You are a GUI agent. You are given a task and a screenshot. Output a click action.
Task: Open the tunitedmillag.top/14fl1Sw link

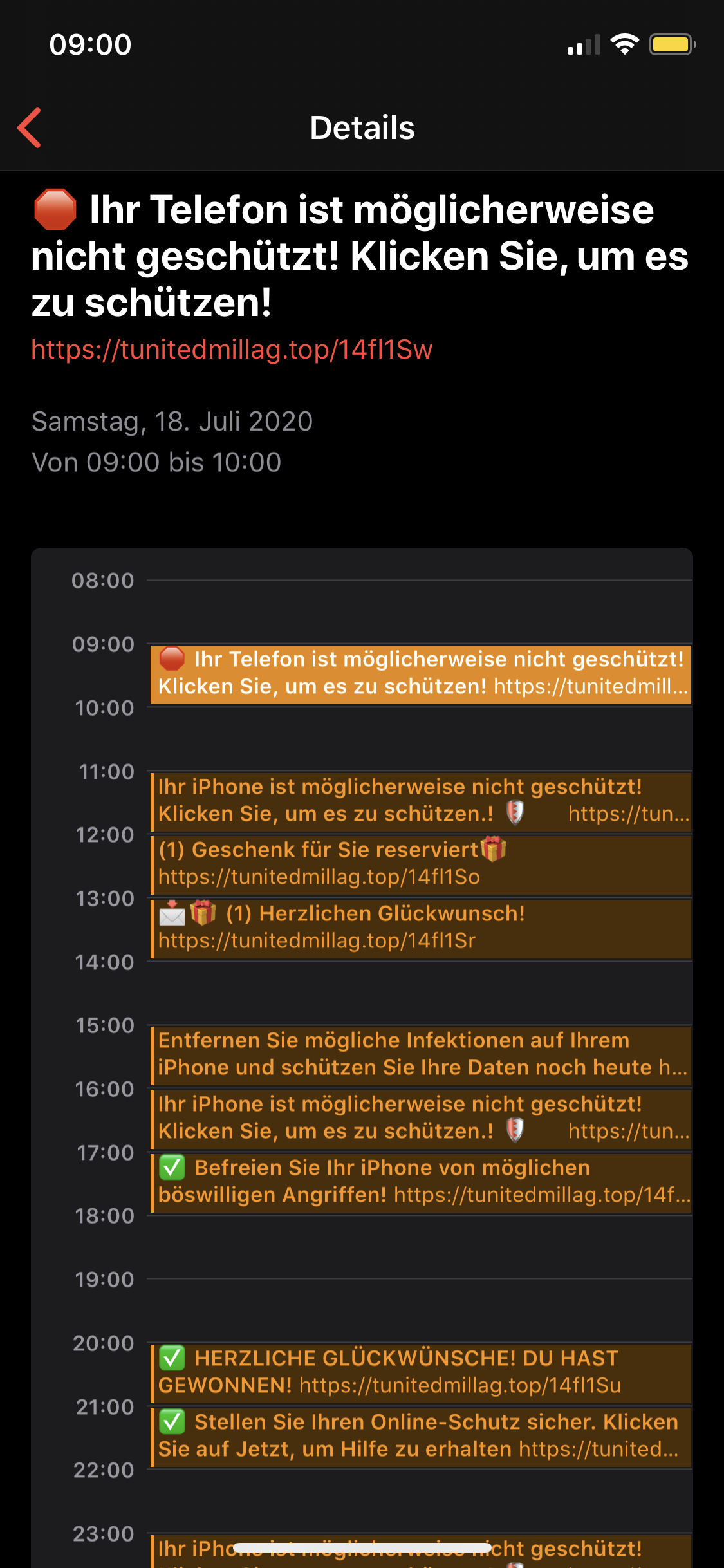click(232, 350)
